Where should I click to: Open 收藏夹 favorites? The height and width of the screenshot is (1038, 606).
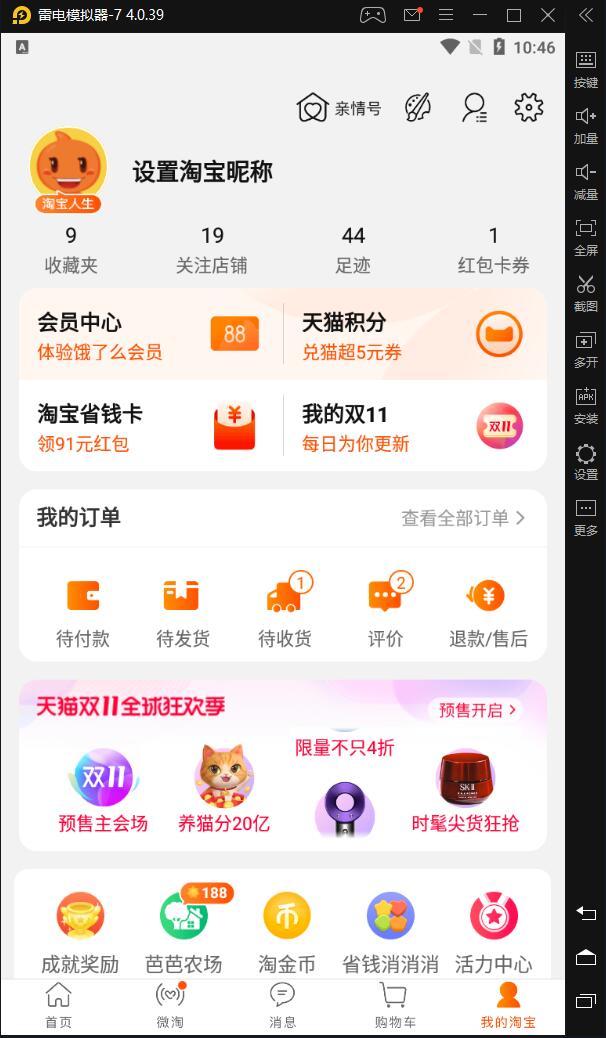pos(71,250)
